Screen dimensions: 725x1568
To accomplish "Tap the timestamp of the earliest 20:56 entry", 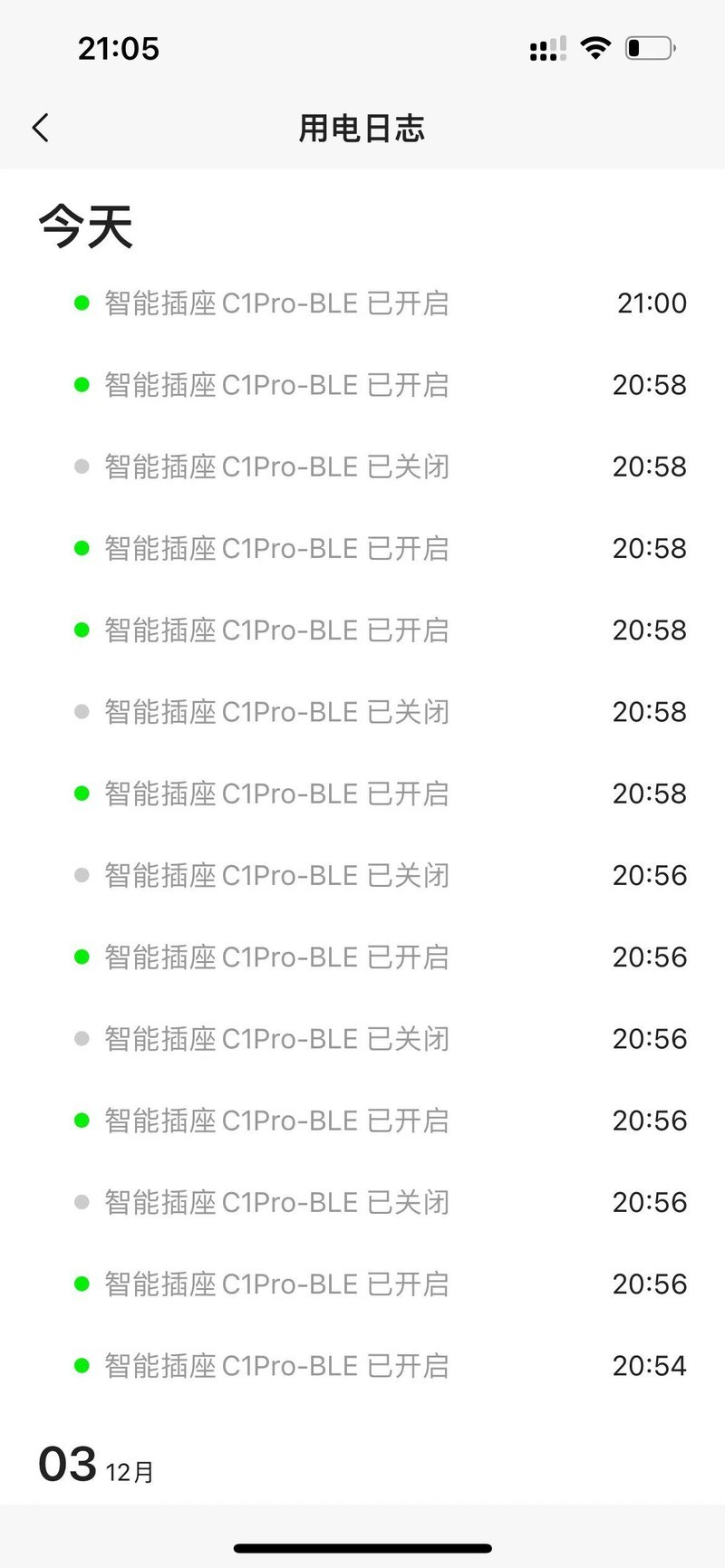I will [x=649, y=1284].
